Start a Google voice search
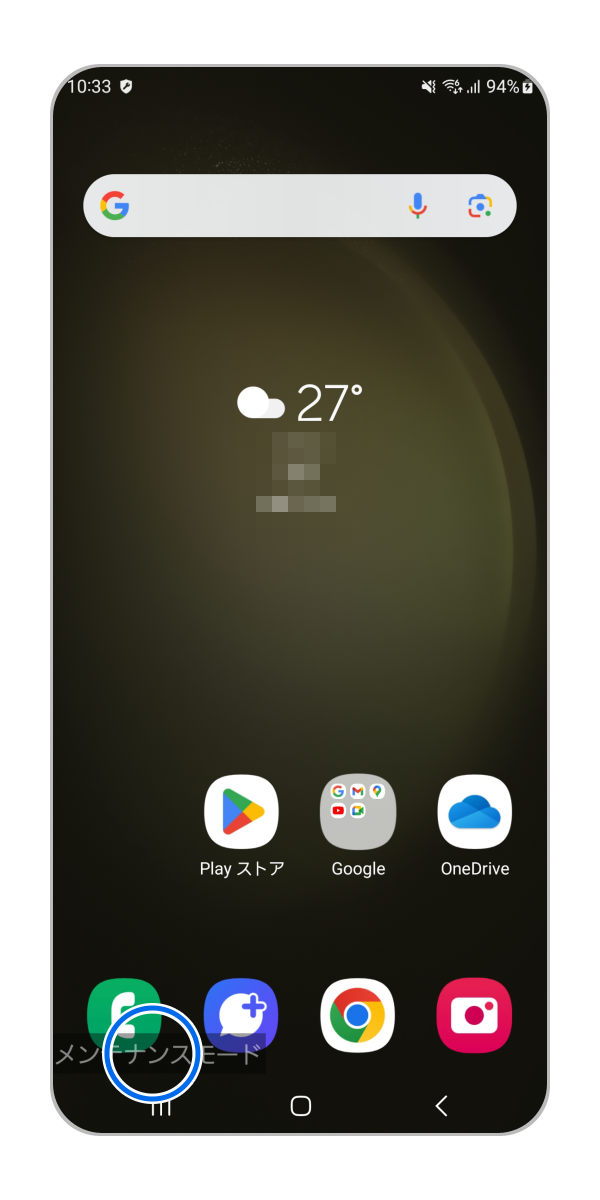Viewport: 600px width, 1200px height. (x=418, y=206)
